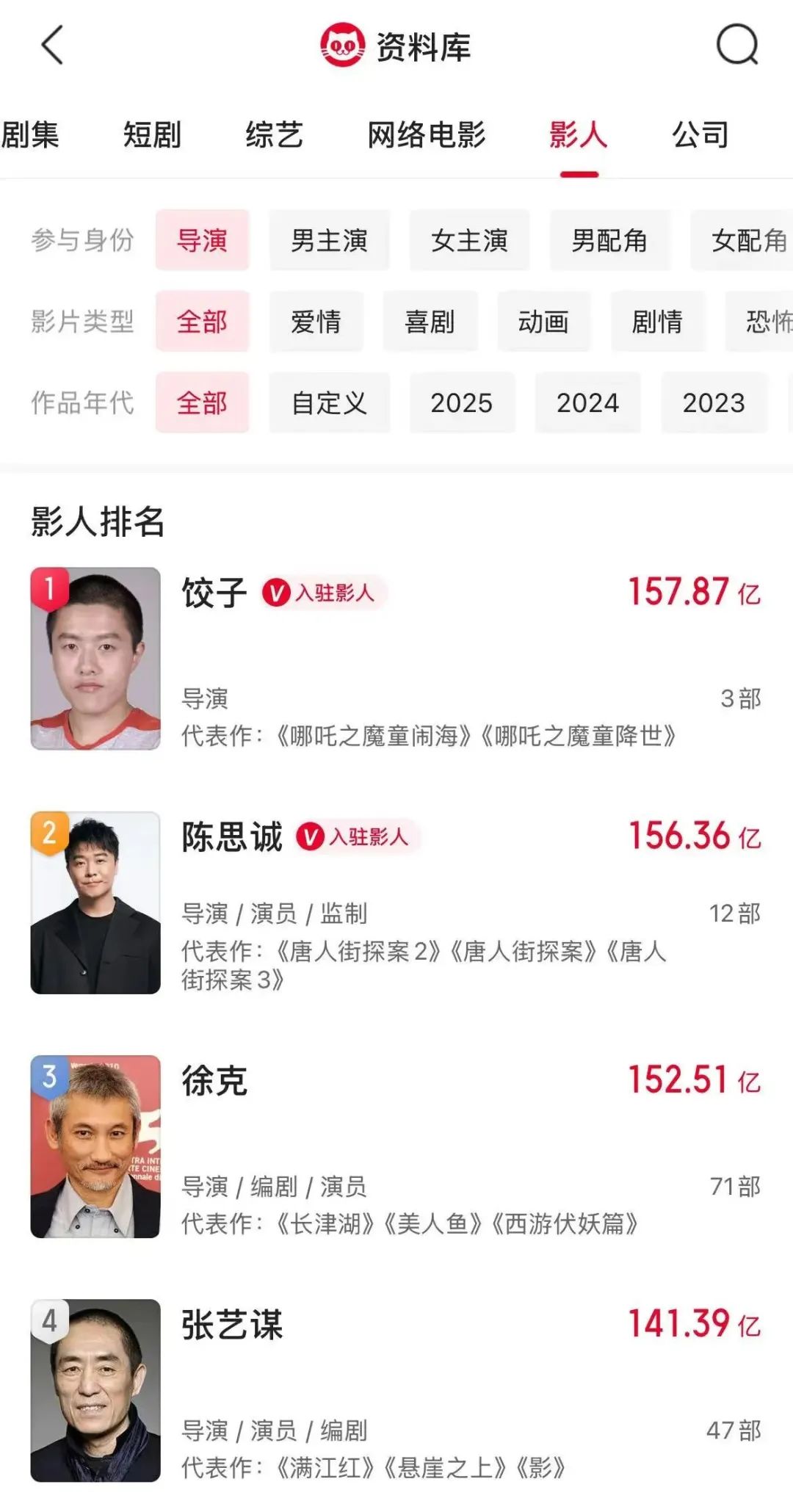Filter films by 喜剧 genre
The height and width of the screenshot is (1512, 793).
(x=430, y=322)
